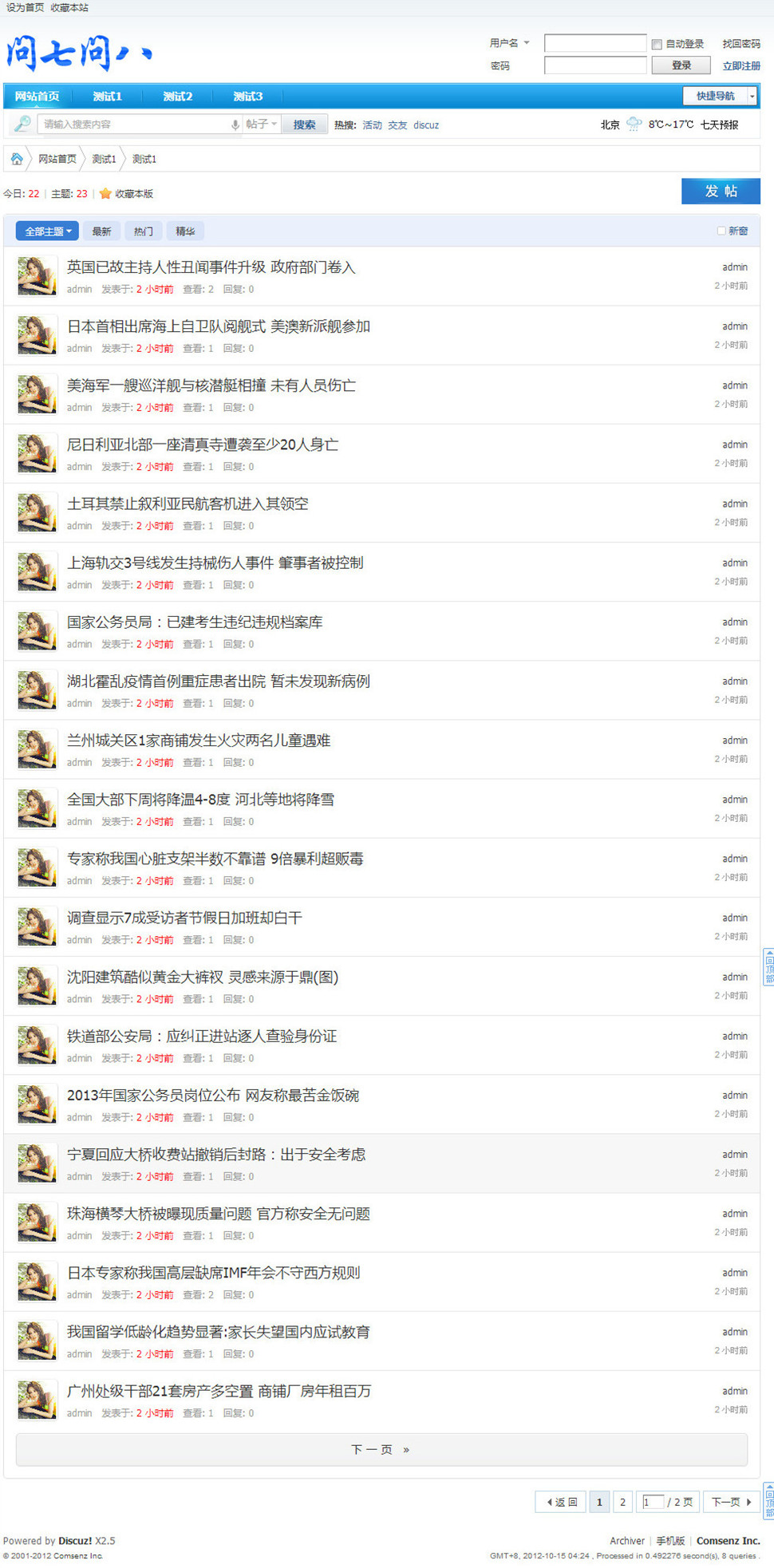This screenshot has width=774, height=1568.
Task: Enable the 新窗 new window checkbox
Action: click(x=721, y=231)
